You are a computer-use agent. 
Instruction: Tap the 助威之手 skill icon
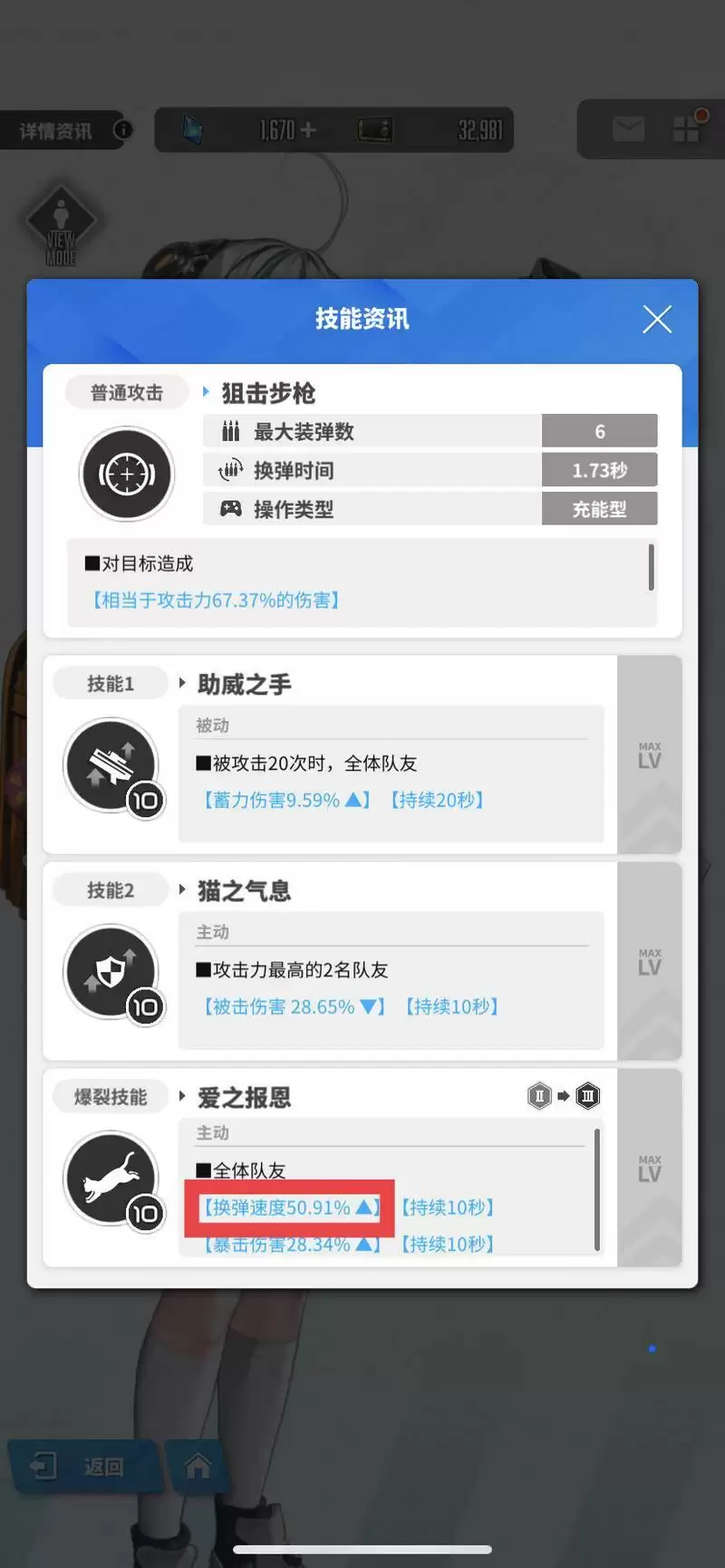112,766
